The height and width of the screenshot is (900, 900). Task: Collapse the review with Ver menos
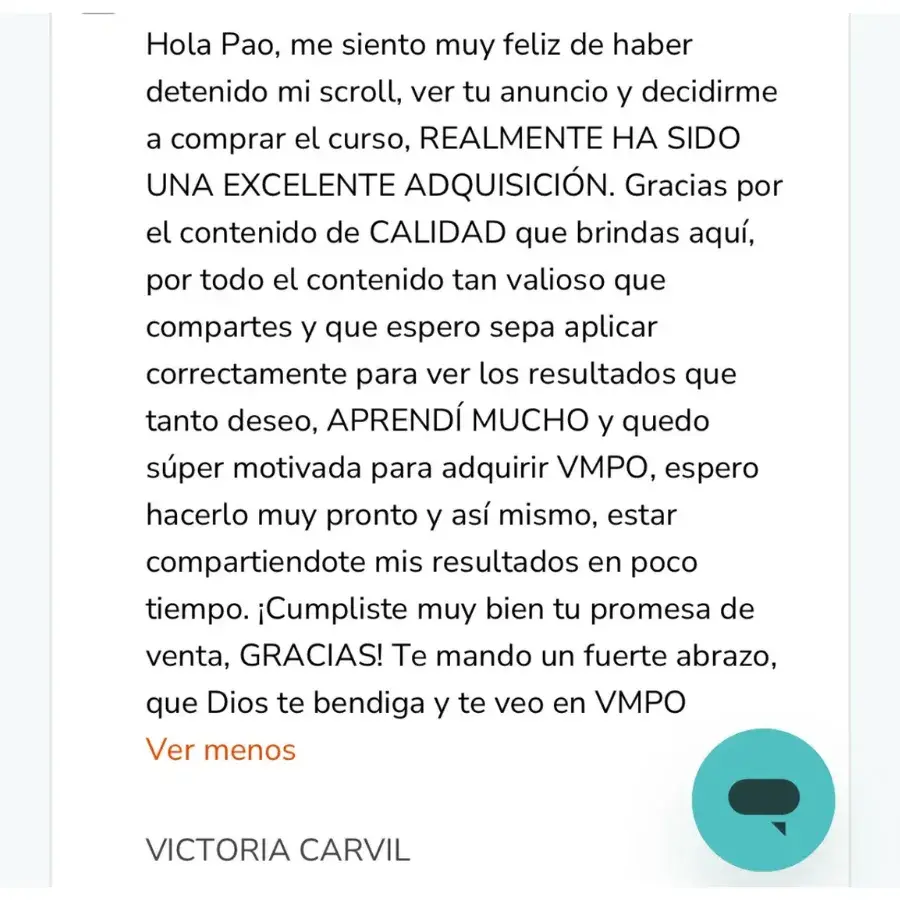[221, 749]
